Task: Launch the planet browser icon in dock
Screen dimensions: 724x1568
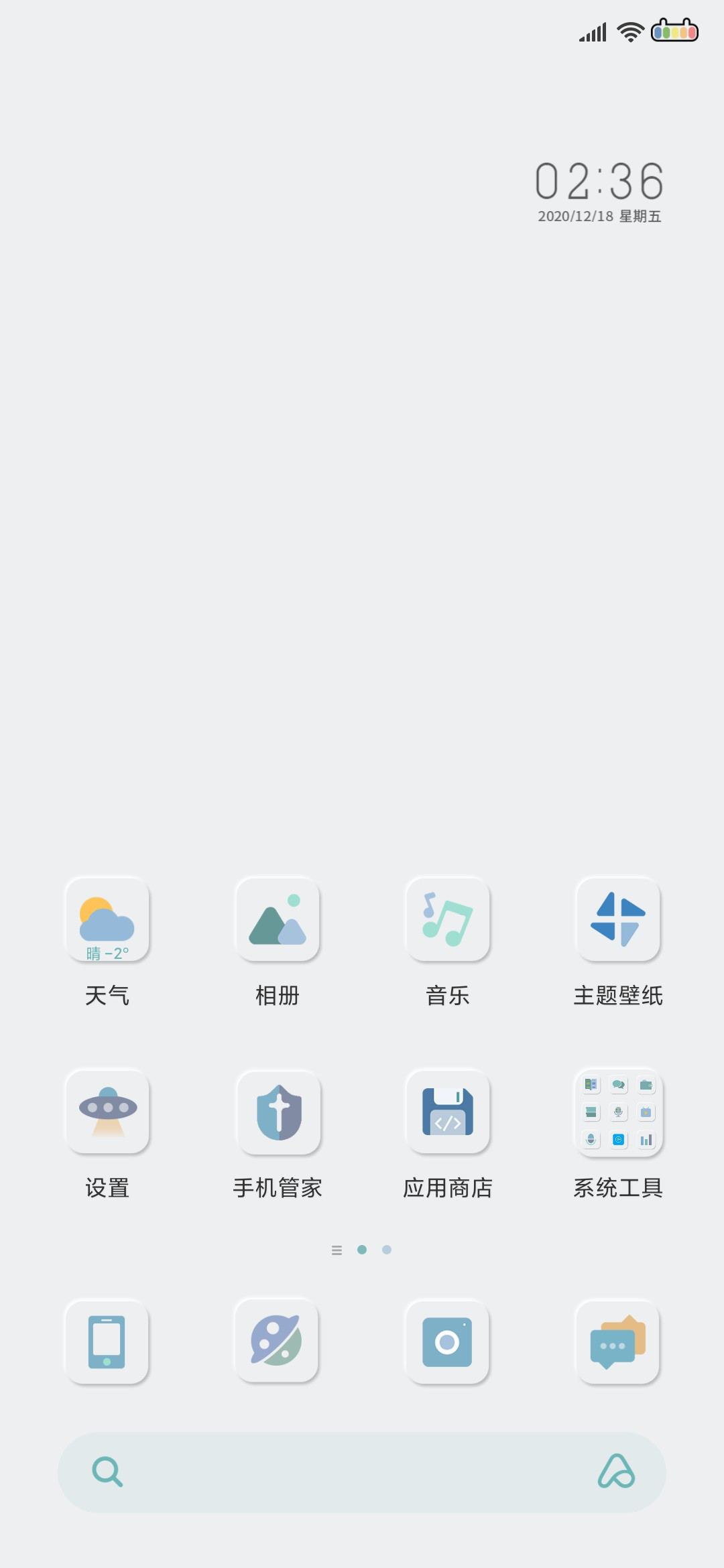Action: 278,1342
